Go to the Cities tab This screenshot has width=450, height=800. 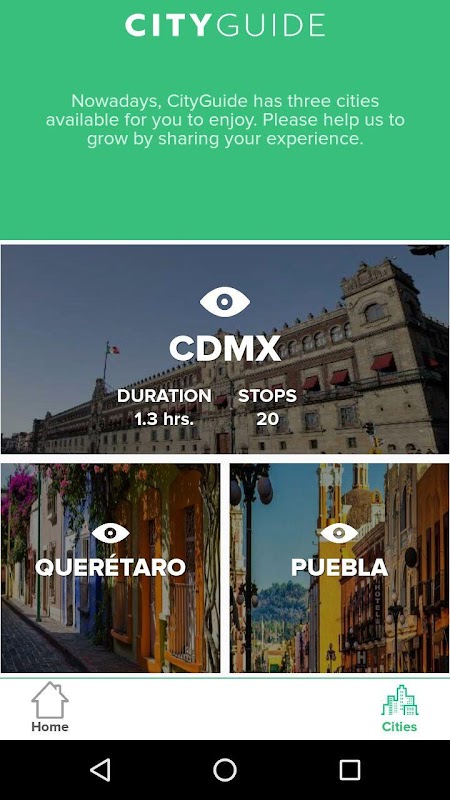coord(399,708)
